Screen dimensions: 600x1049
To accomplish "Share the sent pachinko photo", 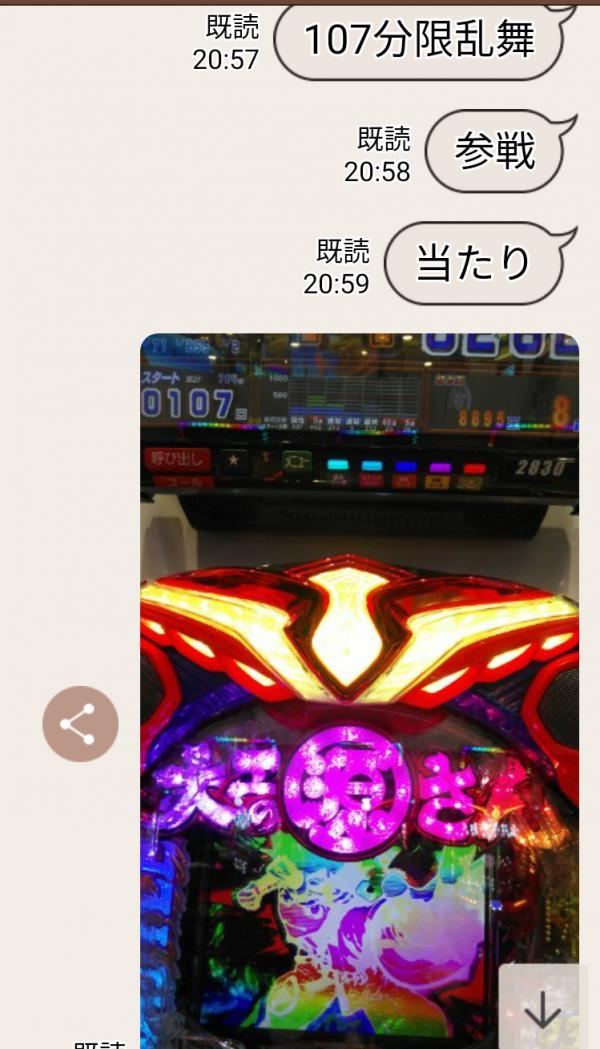I will pos(80,724).
